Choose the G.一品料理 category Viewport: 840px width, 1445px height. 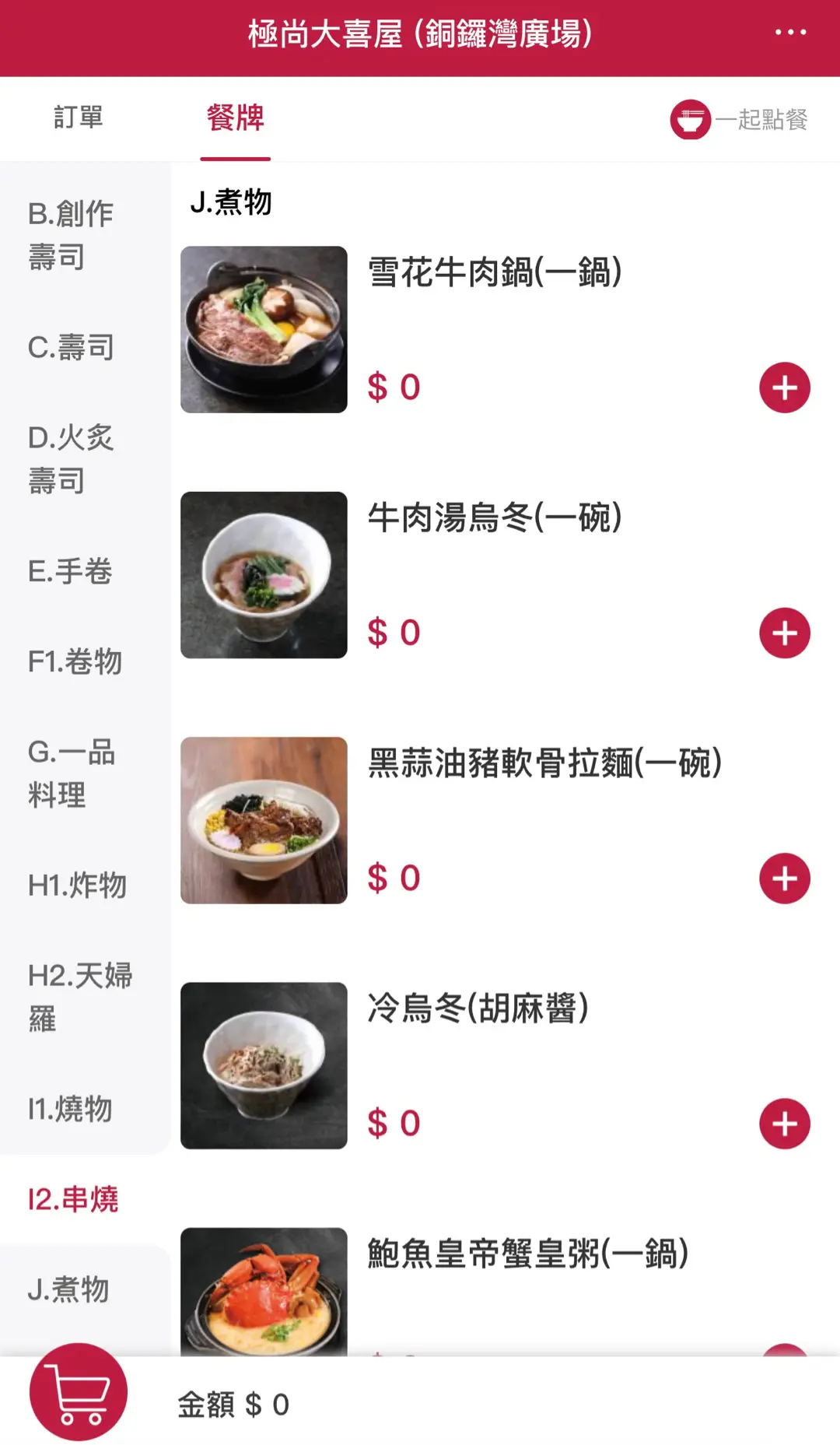(x=72, y=773)
